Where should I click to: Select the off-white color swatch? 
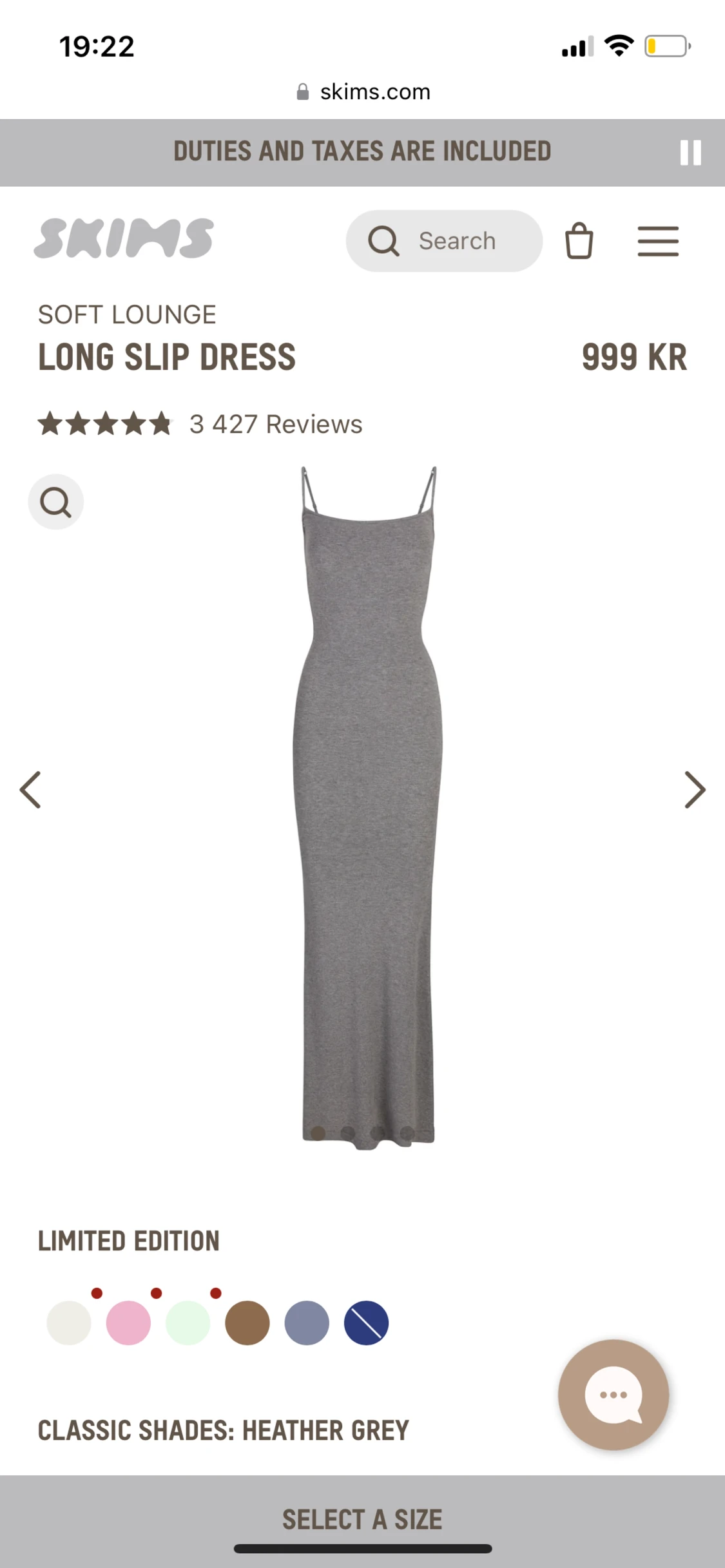[x=69, y=1323]
